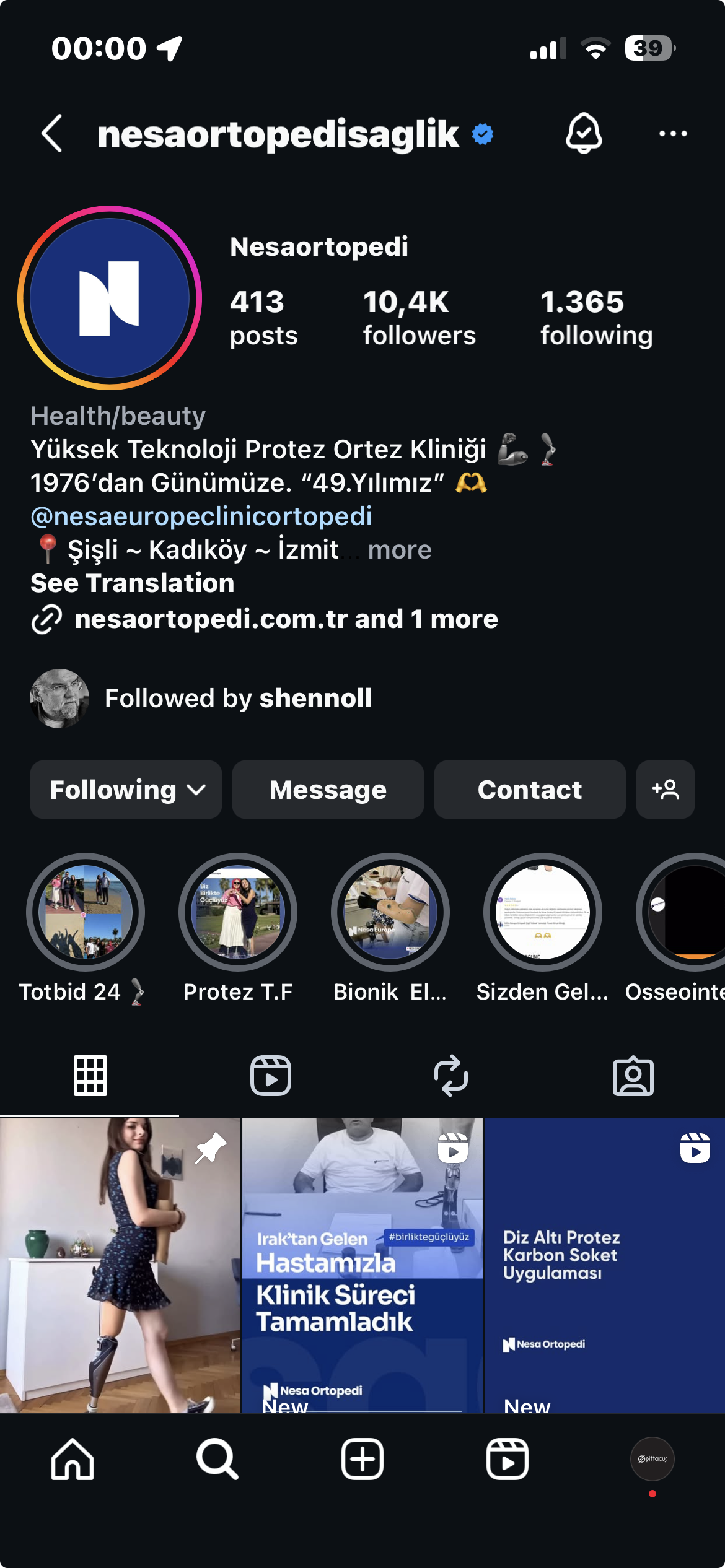Tap See Translation for the bio
Screen dimensions: 725x1568
[133, 583]
